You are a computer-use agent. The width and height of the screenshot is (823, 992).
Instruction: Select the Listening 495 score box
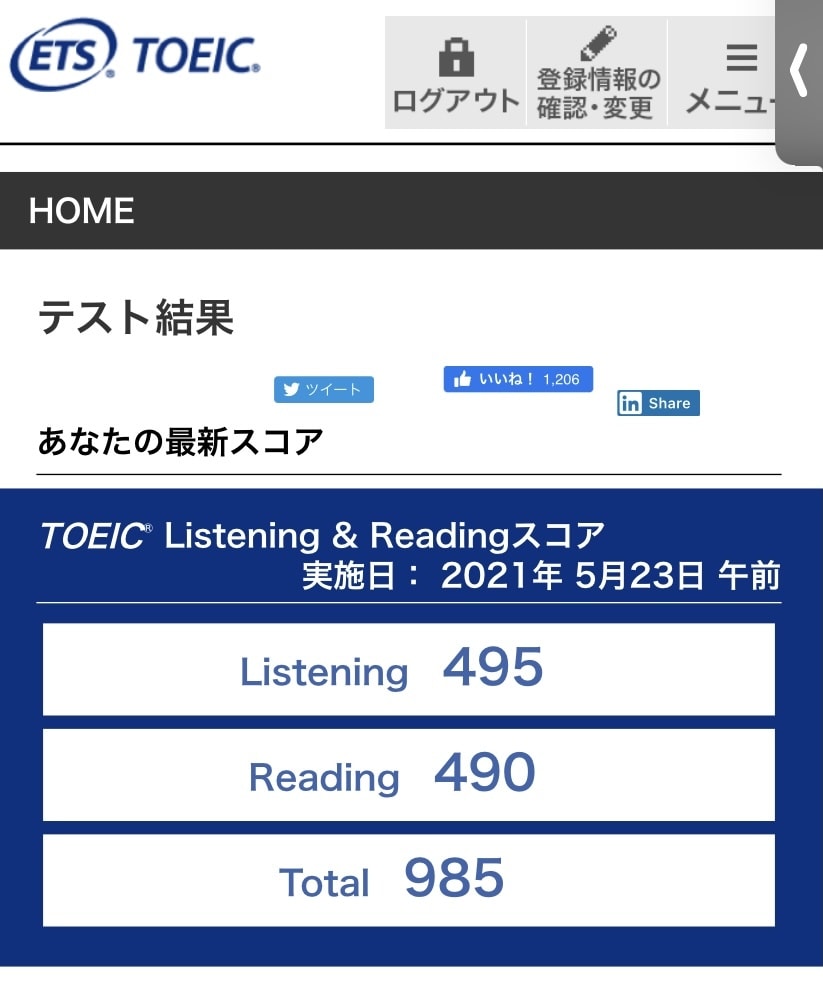(408, 670)
